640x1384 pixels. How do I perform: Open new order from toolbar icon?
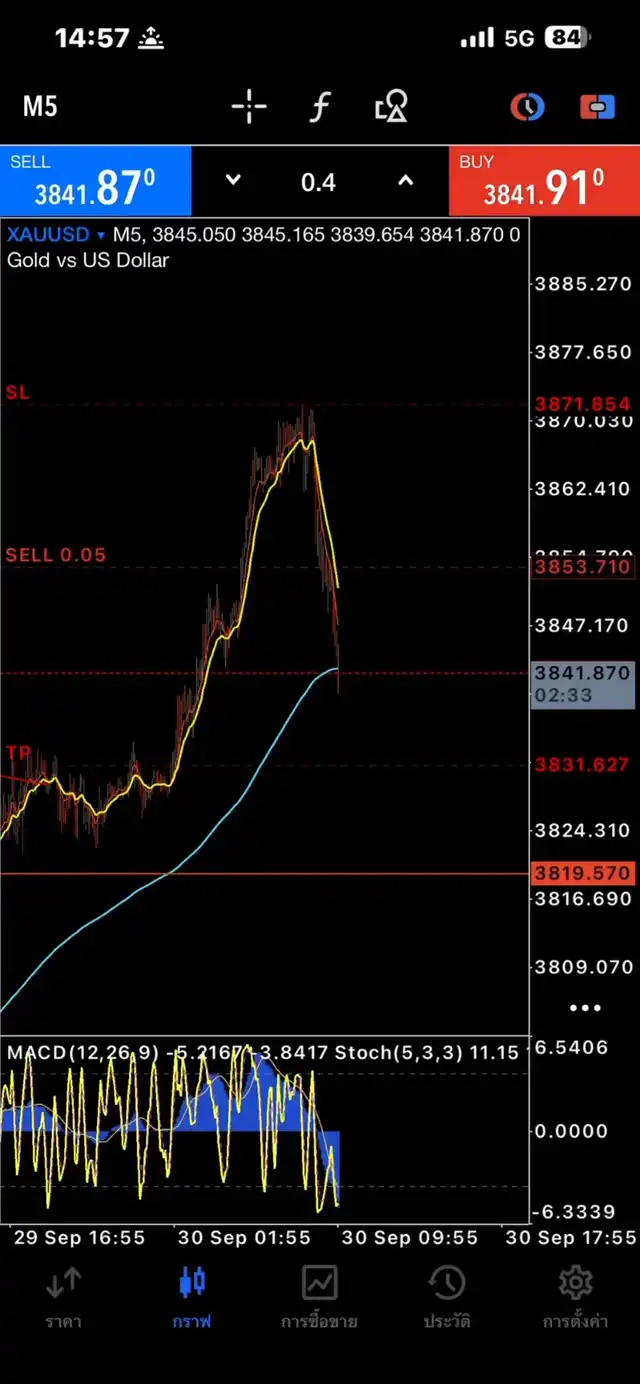point(597,107)
